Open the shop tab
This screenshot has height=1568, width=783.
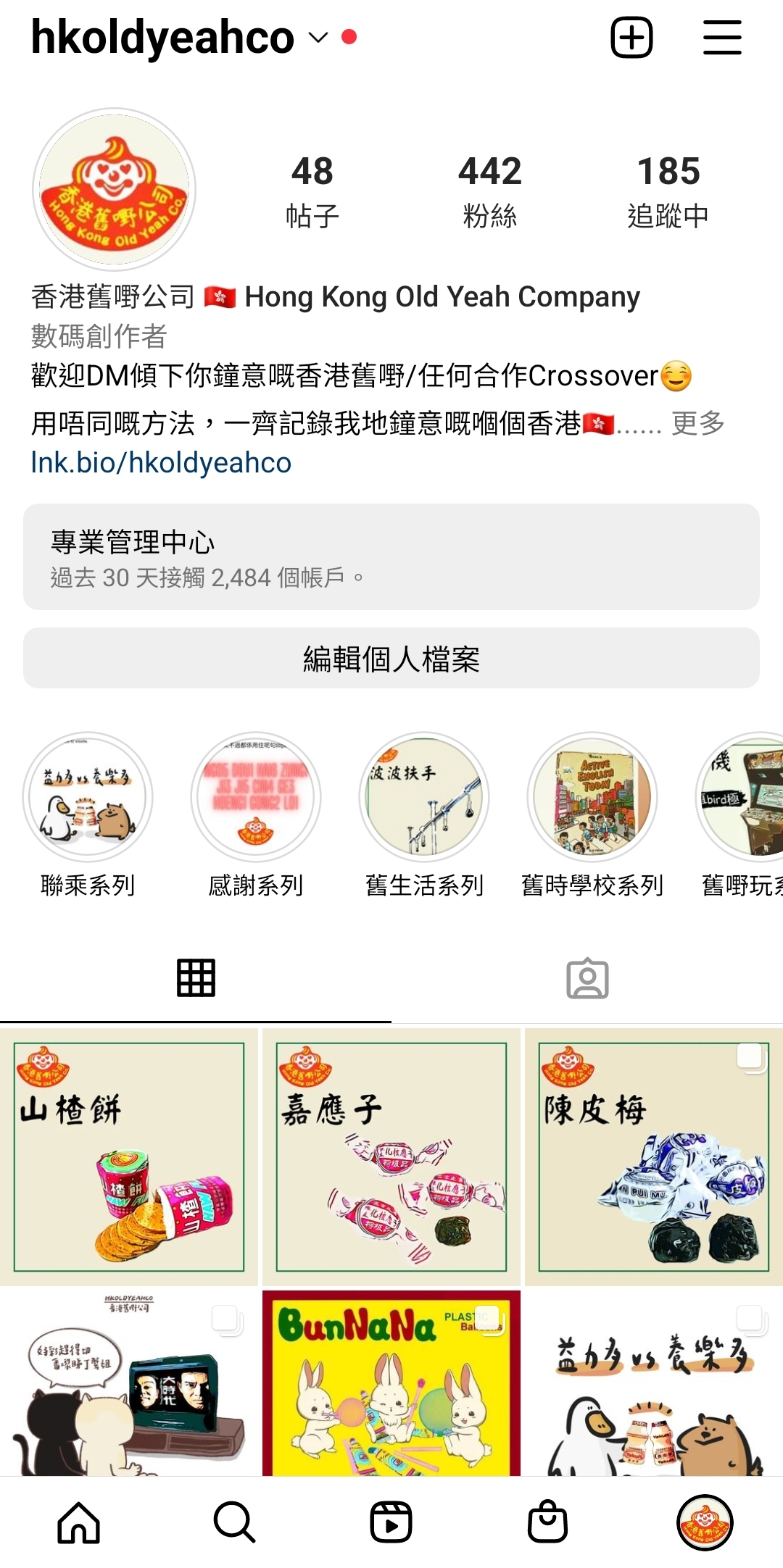(x=548, y=1522)
